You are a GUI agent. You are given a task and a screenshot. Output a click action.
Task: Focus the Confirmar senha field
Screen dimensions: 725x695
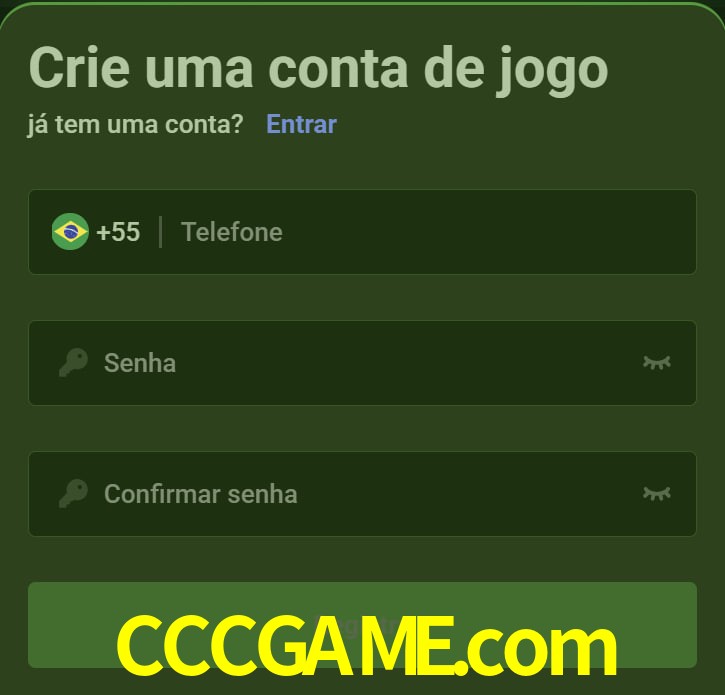(x=360, y=494)
